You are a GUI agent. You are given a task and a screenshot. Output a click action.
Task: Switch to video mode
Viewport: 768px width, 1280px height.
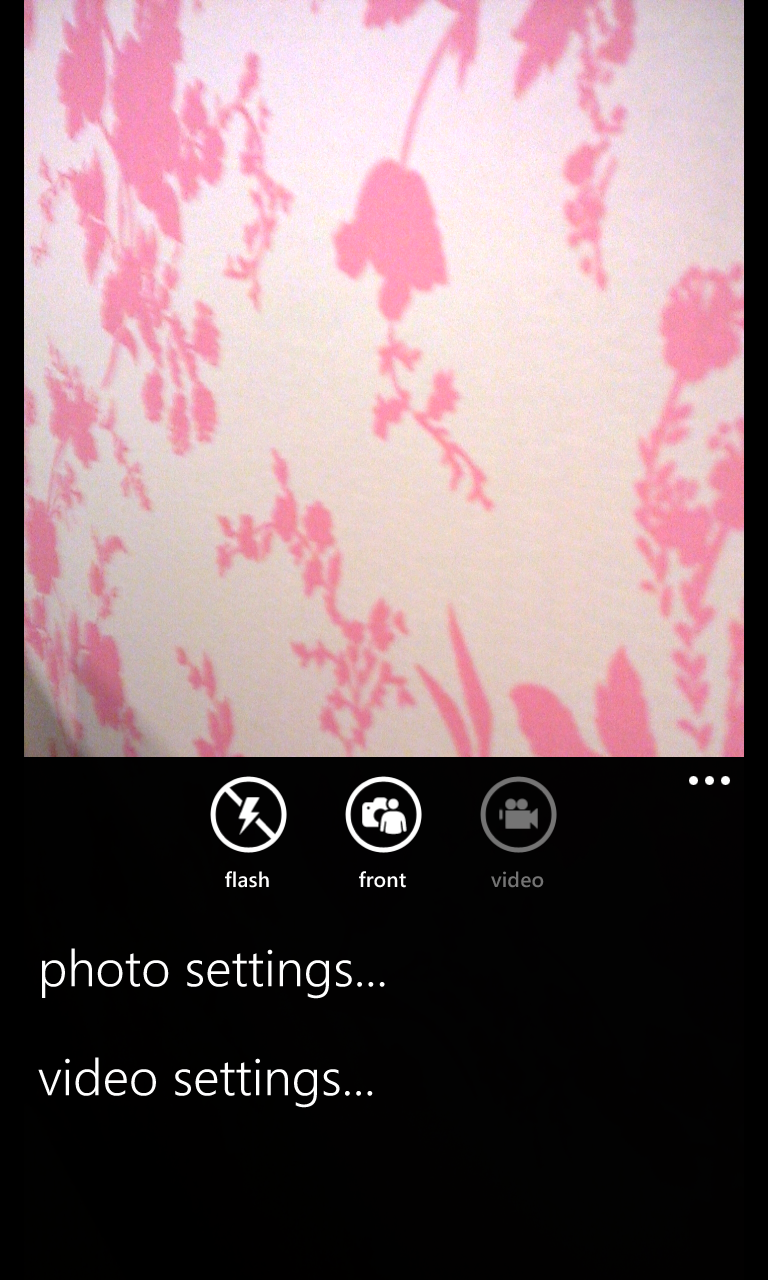[x=518, y=815]
